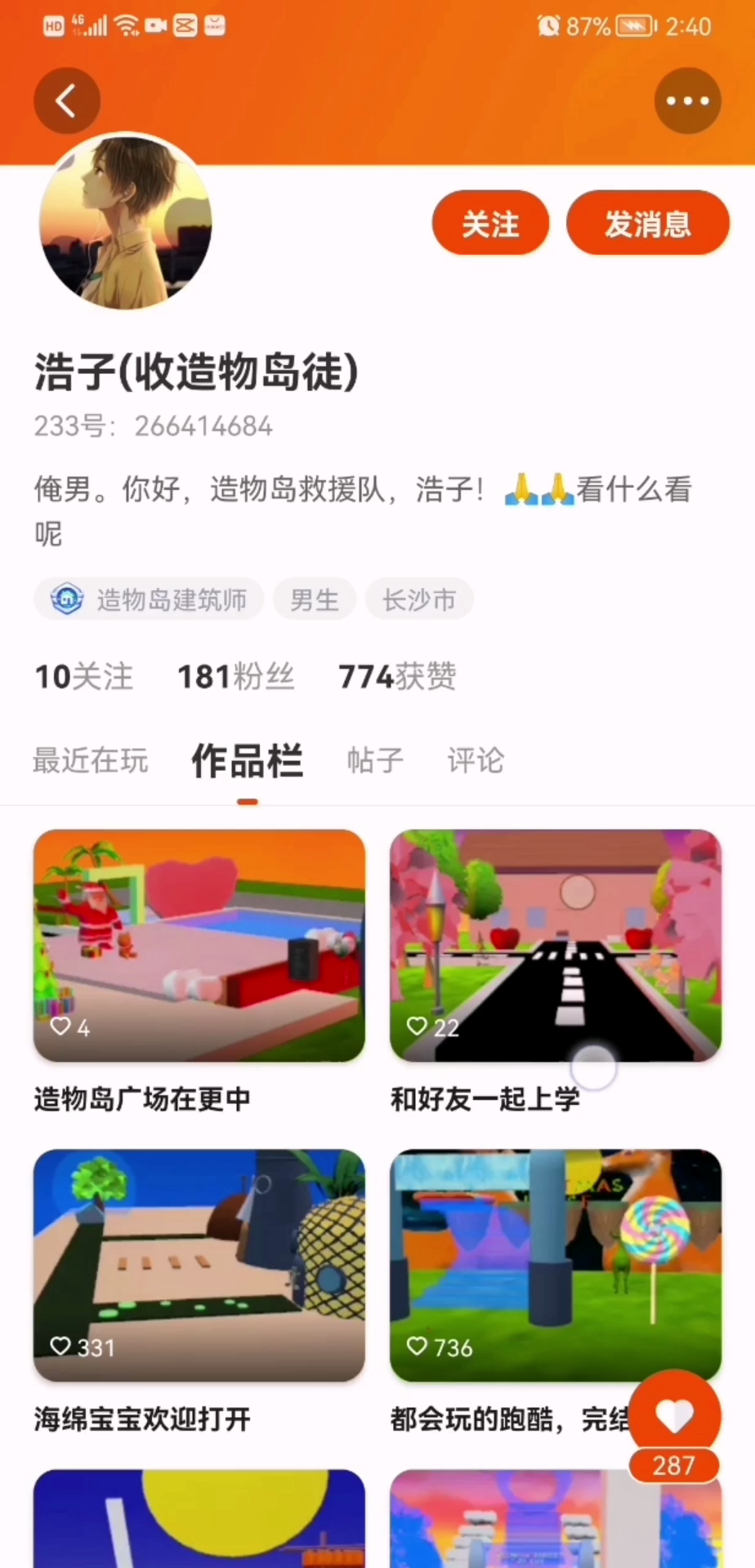This screenshot has width=755, height=1568.
Task: Open the 181粉丝 followers list
Action: pyautogui.click(x=235, y=677)
